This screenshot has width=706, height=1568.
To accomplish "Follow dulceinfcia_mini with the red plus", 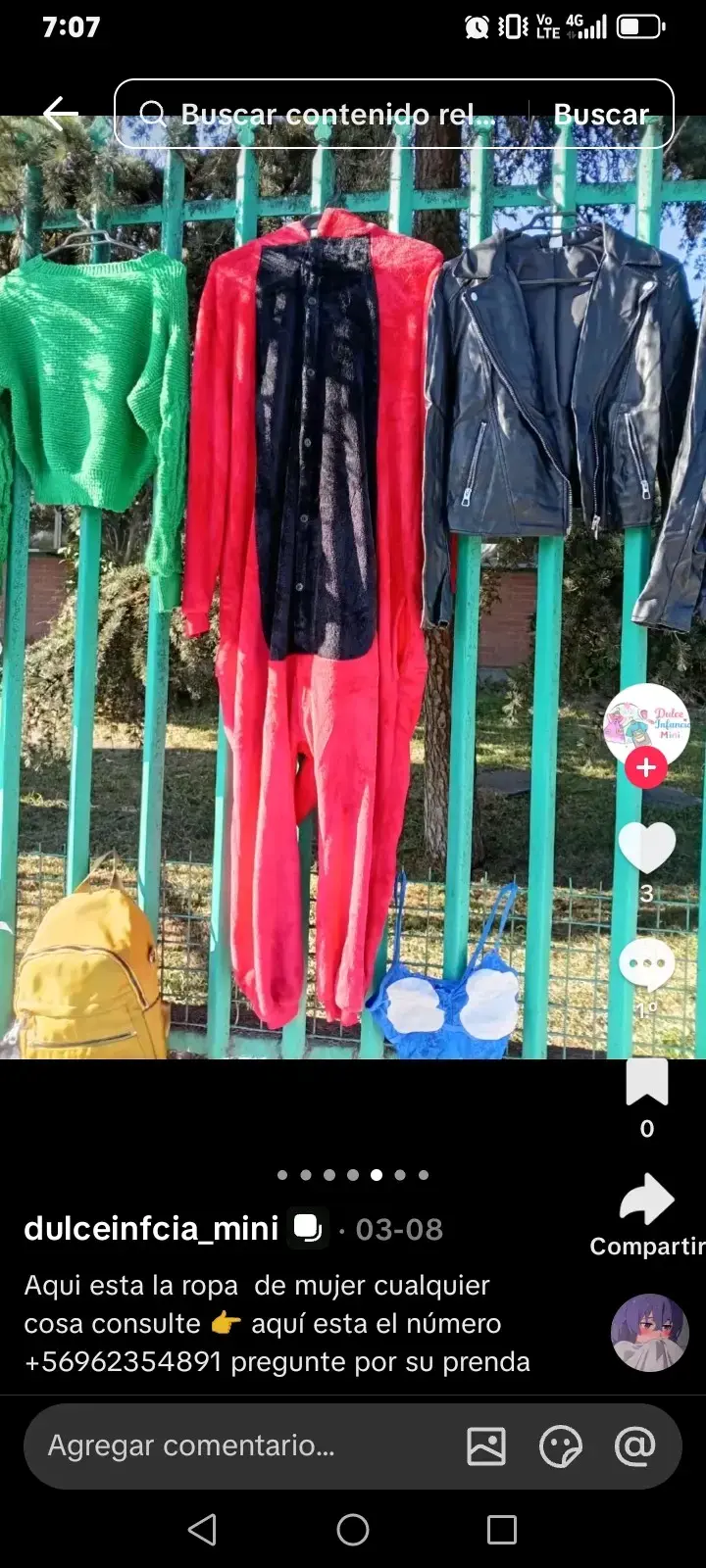I will pyautogui.click(x=645, y=767).
